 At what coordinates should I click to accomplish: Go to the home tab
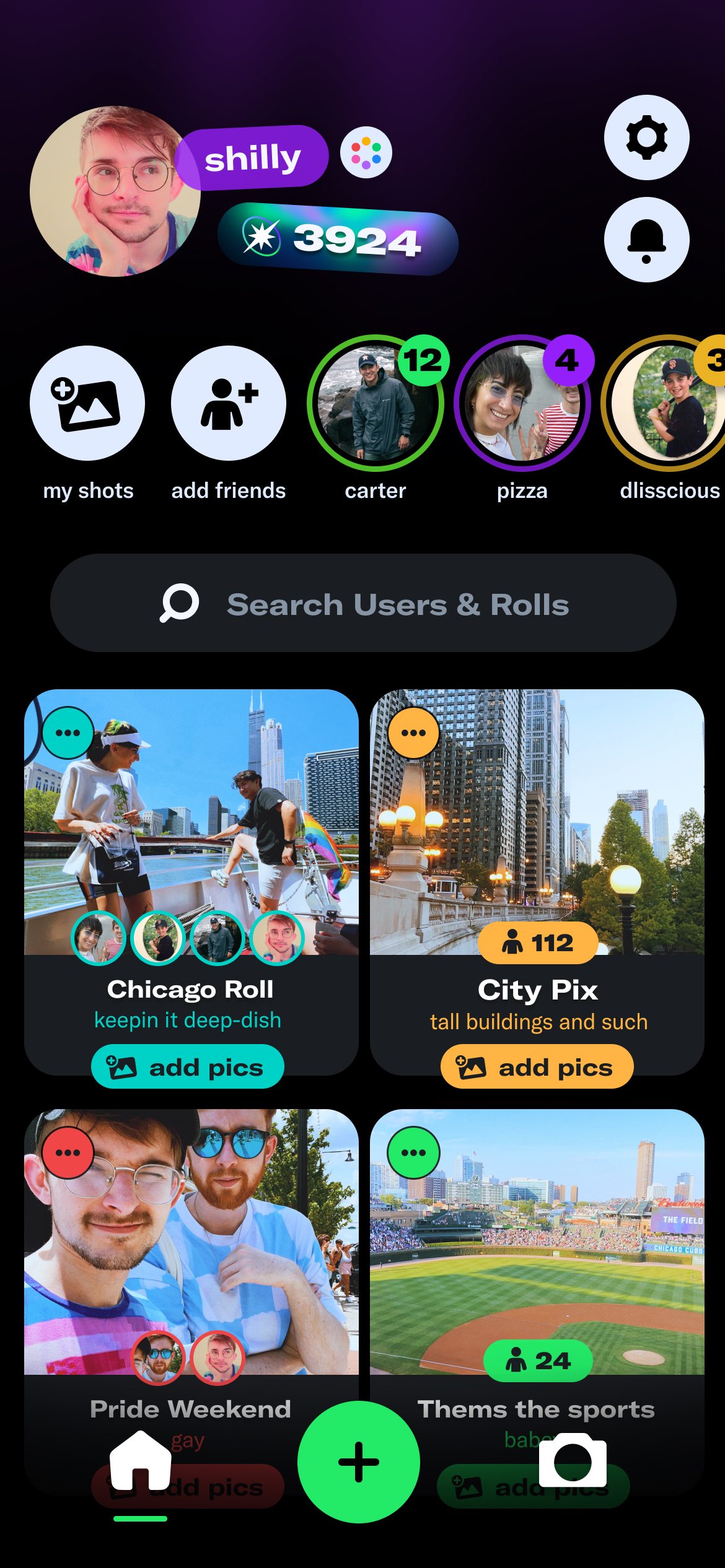click(141, 1461)
